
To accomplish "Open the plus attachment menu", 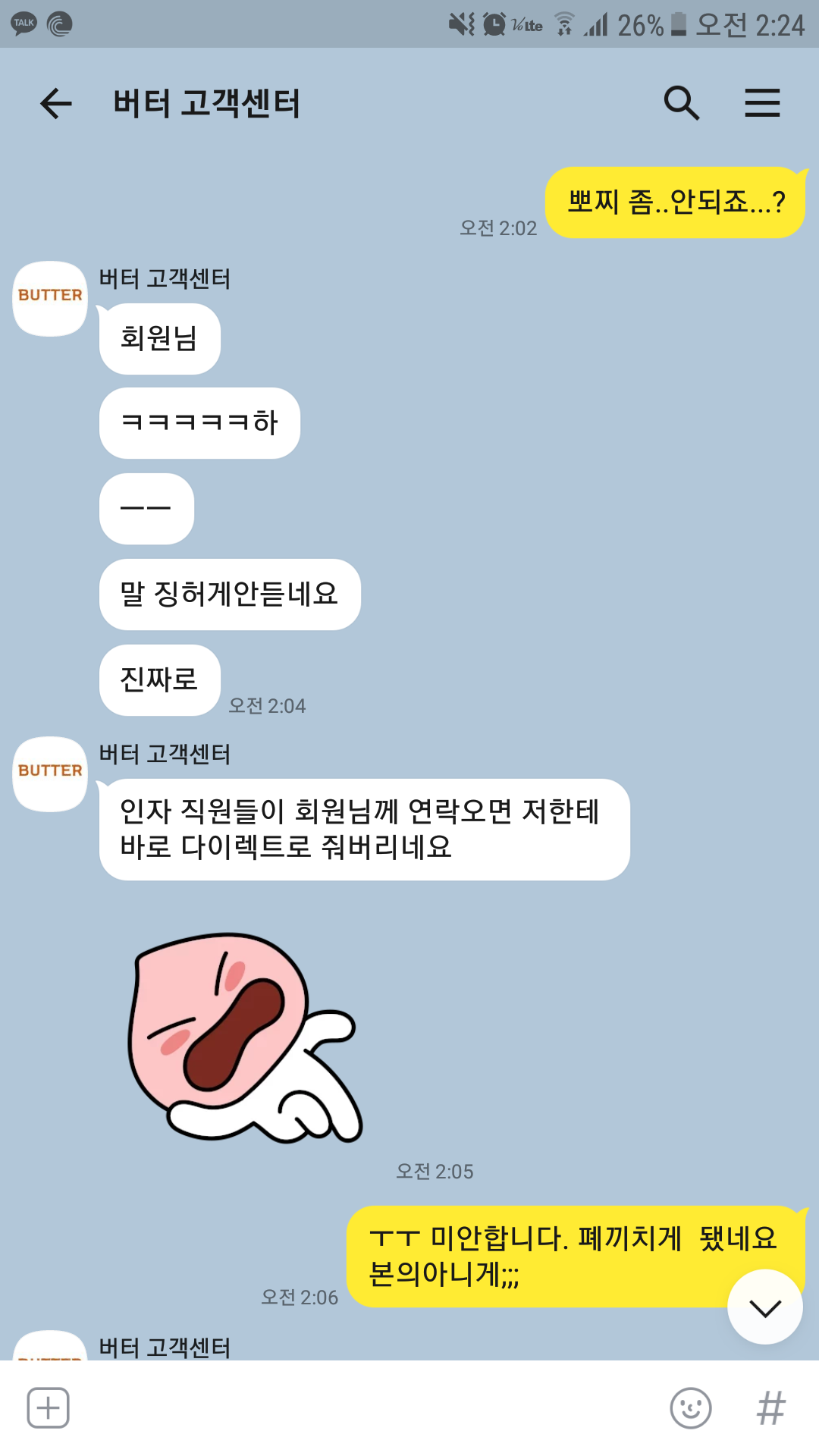I will click(x=49, y=1408).
